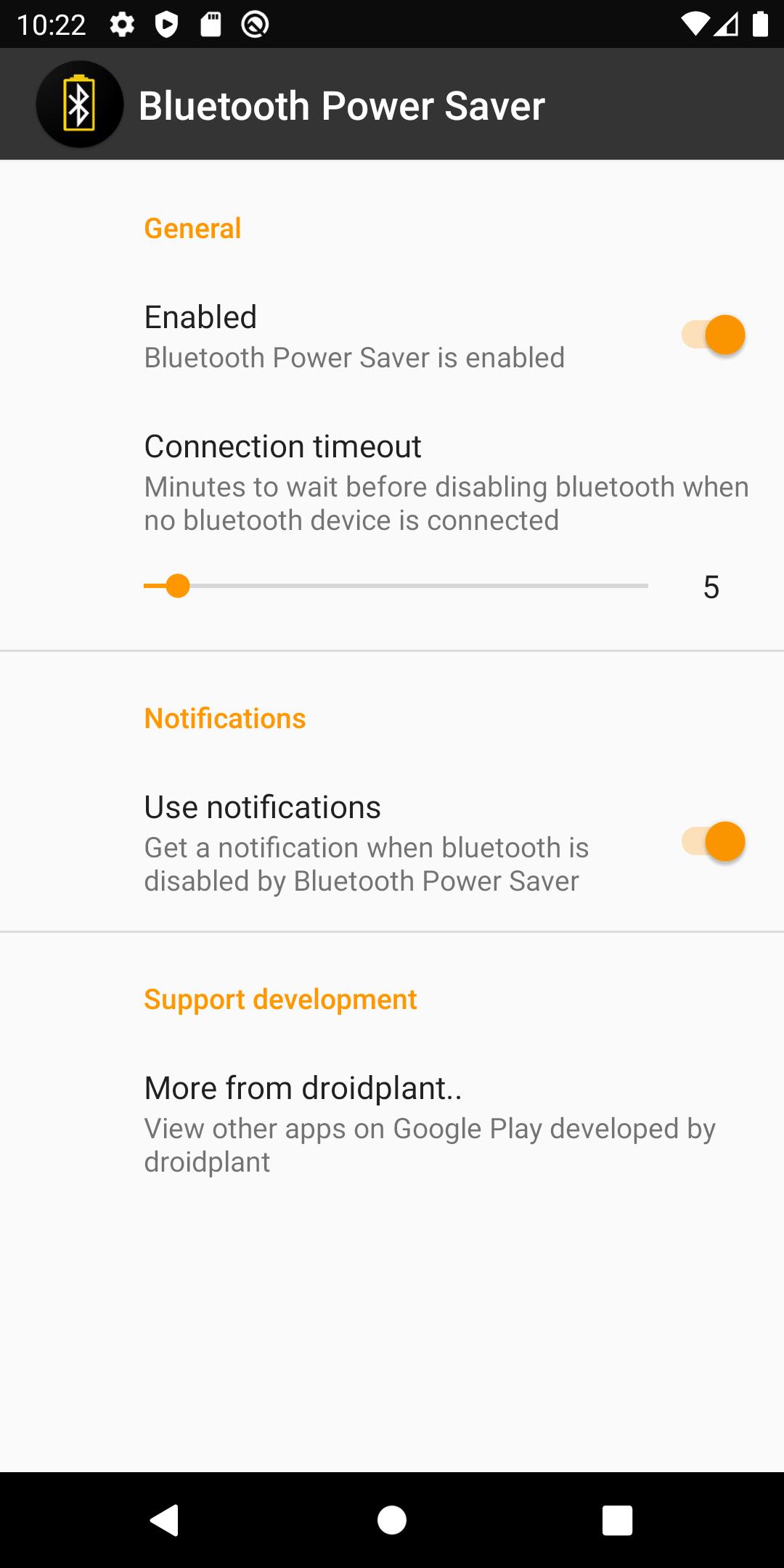Viewport: 784px width, 1568px height.
Task: Click the Bluetooth Power Saver app icon
Action: point(78,103)
